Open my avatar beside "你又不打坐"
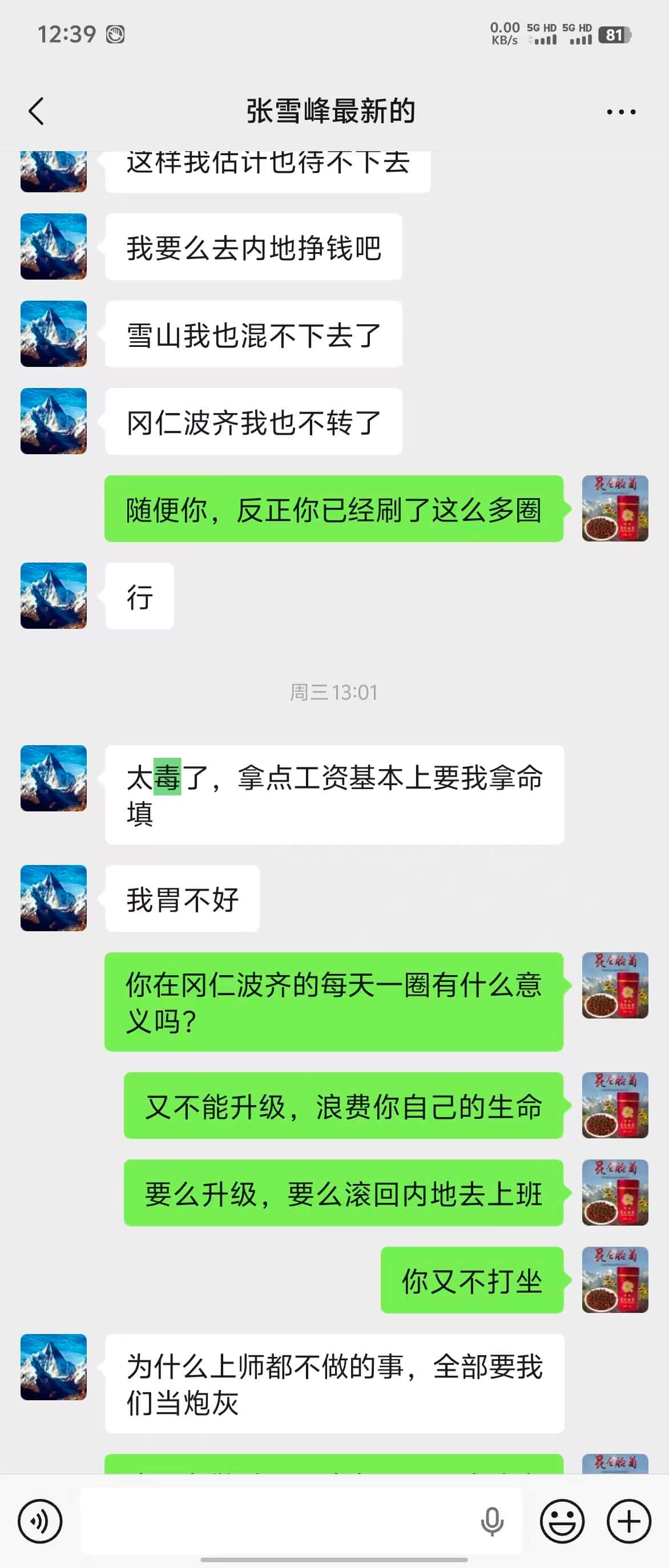 [615, 1279]
